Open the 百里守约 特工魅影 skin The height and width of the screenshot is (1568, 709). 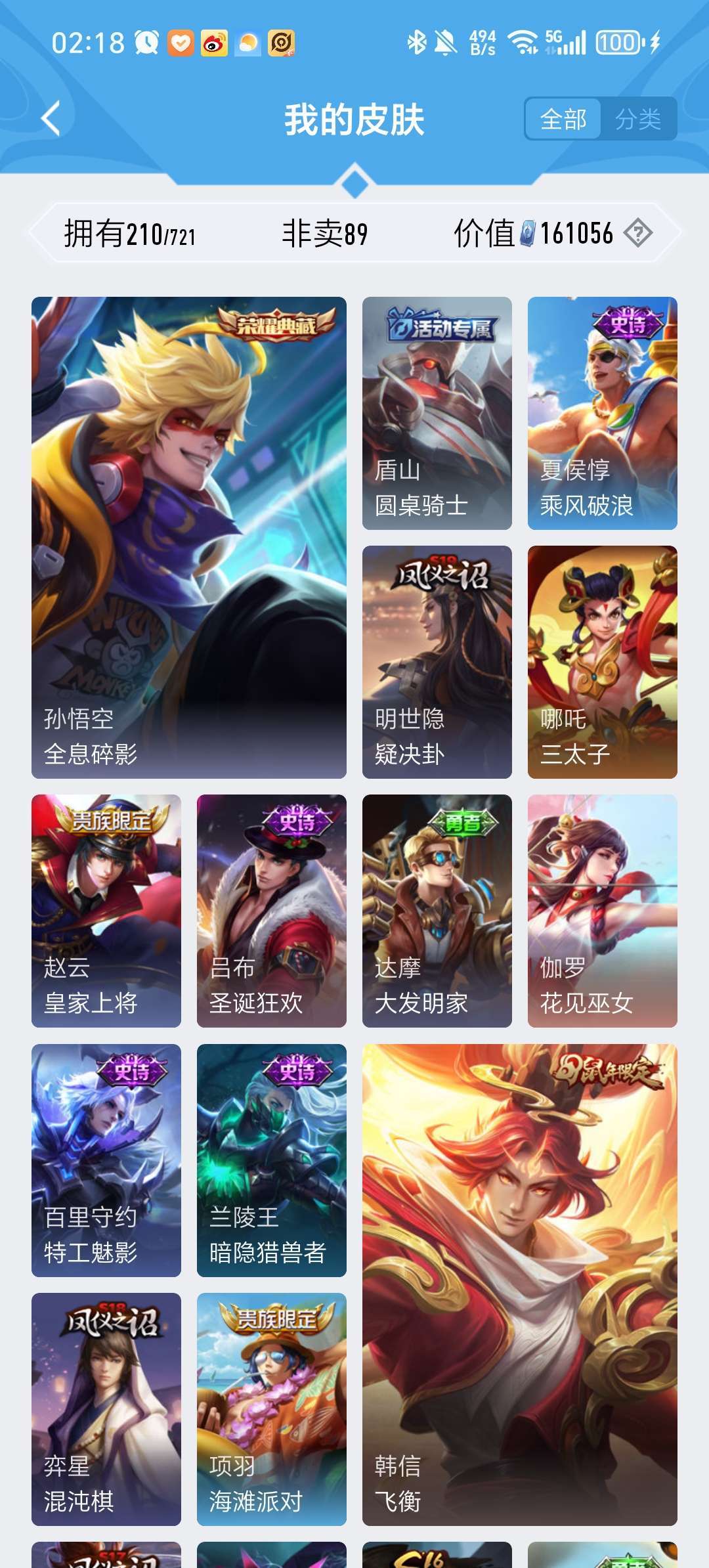(x=106, y=1160)
